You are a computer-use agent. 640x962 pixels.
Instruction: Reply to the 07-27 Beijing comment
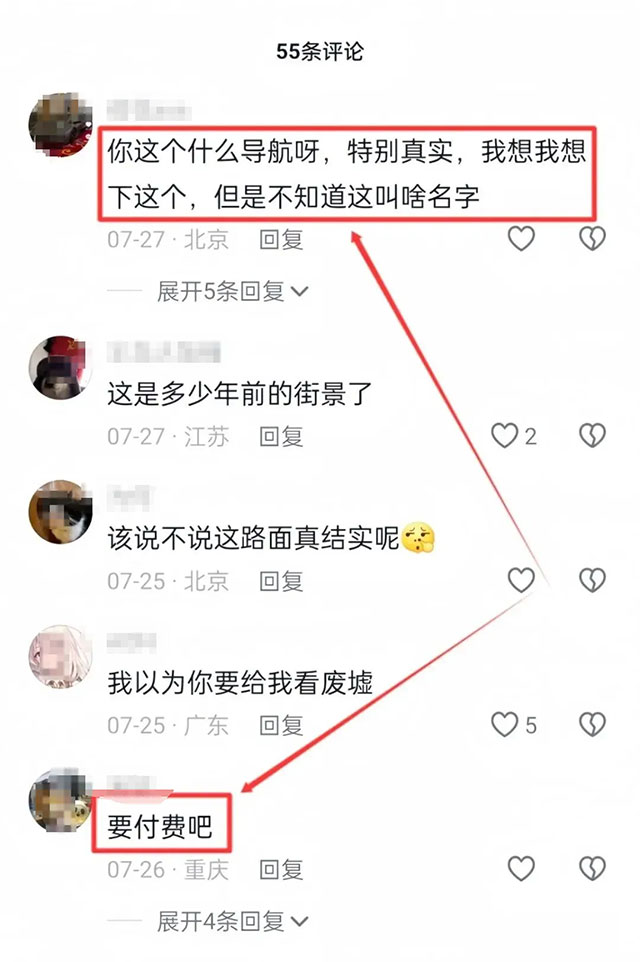(281, 240)
